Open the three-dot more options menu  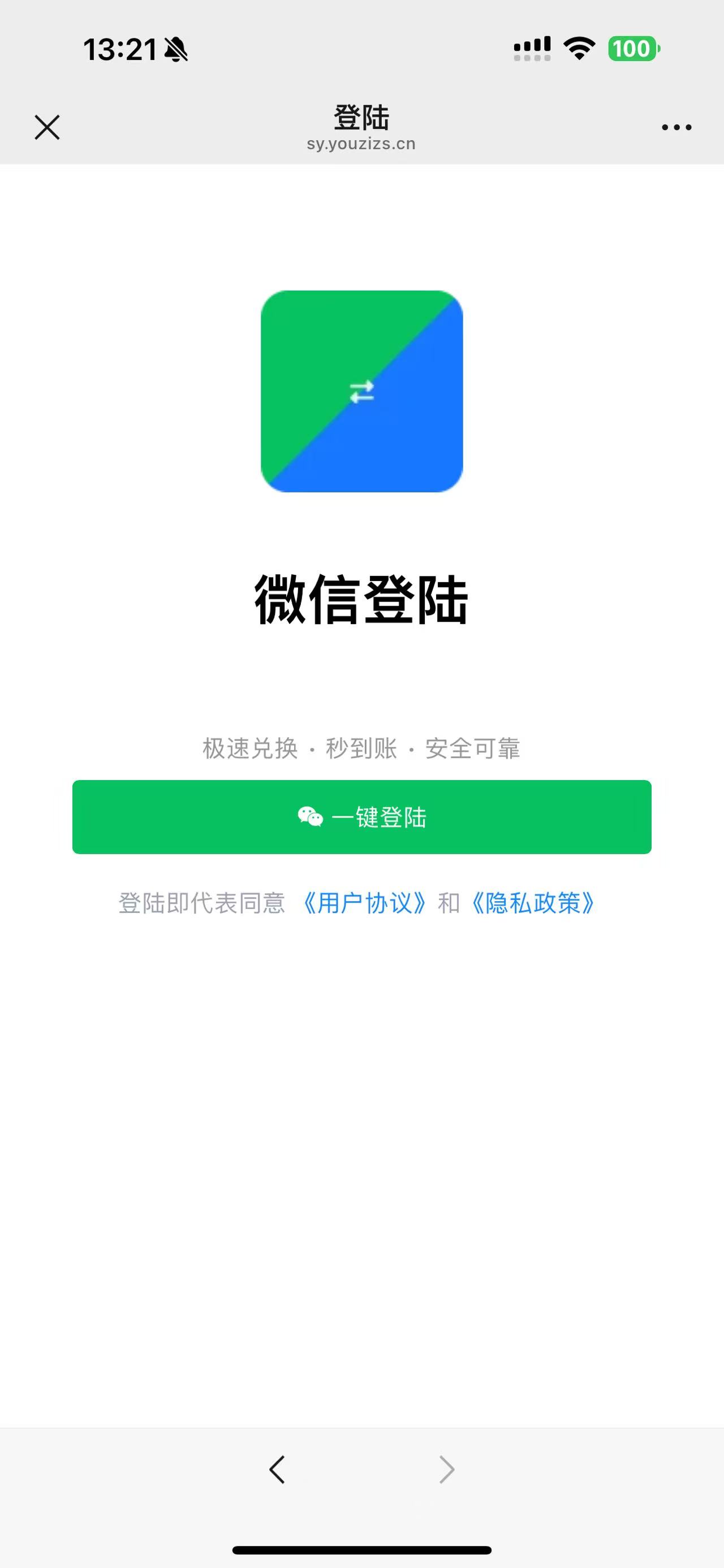click(676, 127)
